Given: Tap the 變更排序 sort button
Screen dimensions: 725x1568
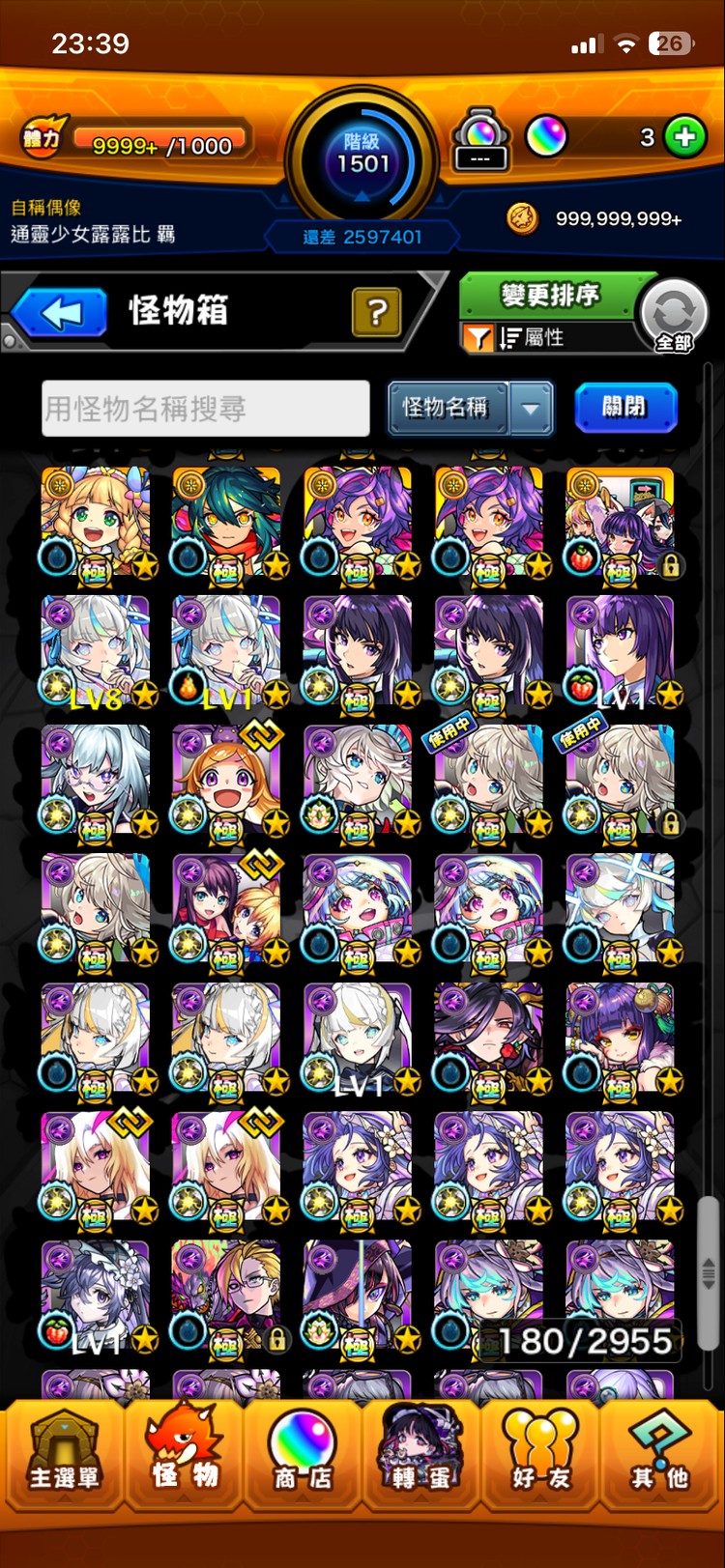Looking at the screenshot, I should [550, 295].
